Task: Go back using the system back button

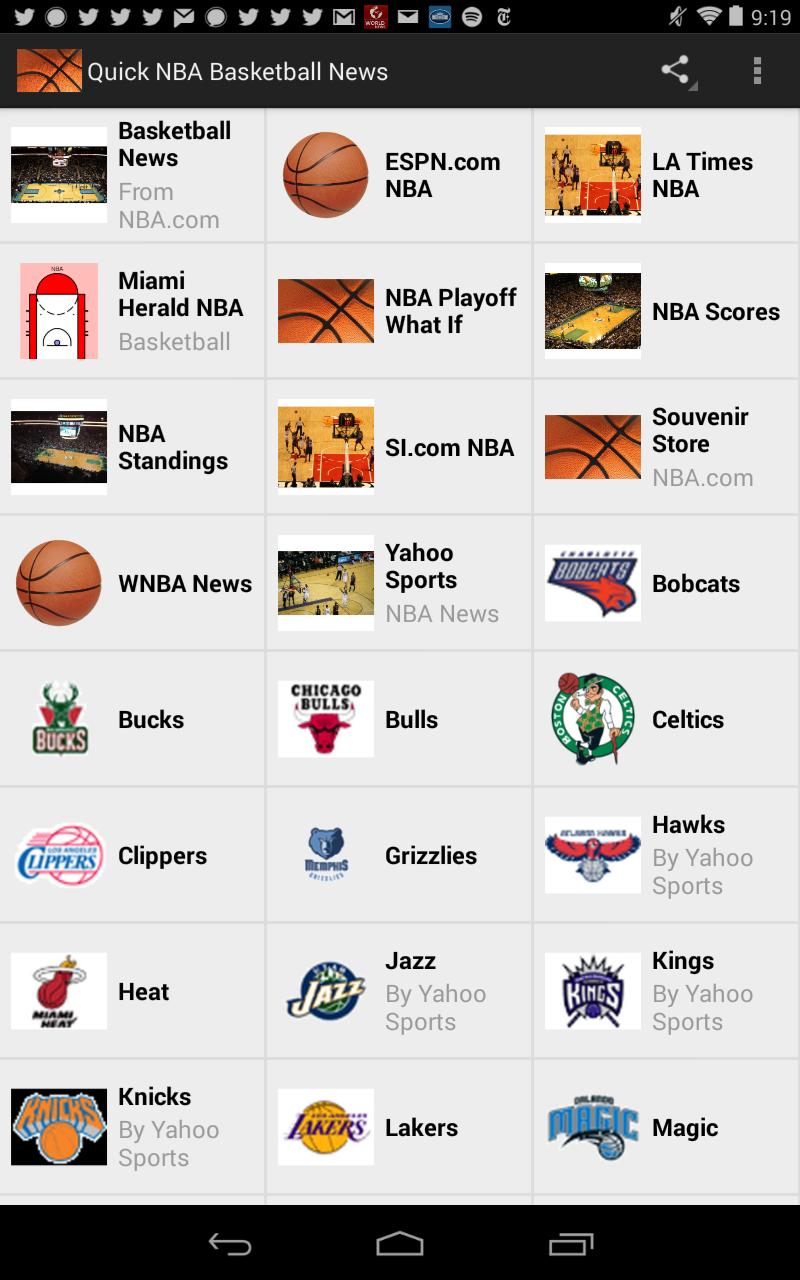Action: (x=229, y=1244)
